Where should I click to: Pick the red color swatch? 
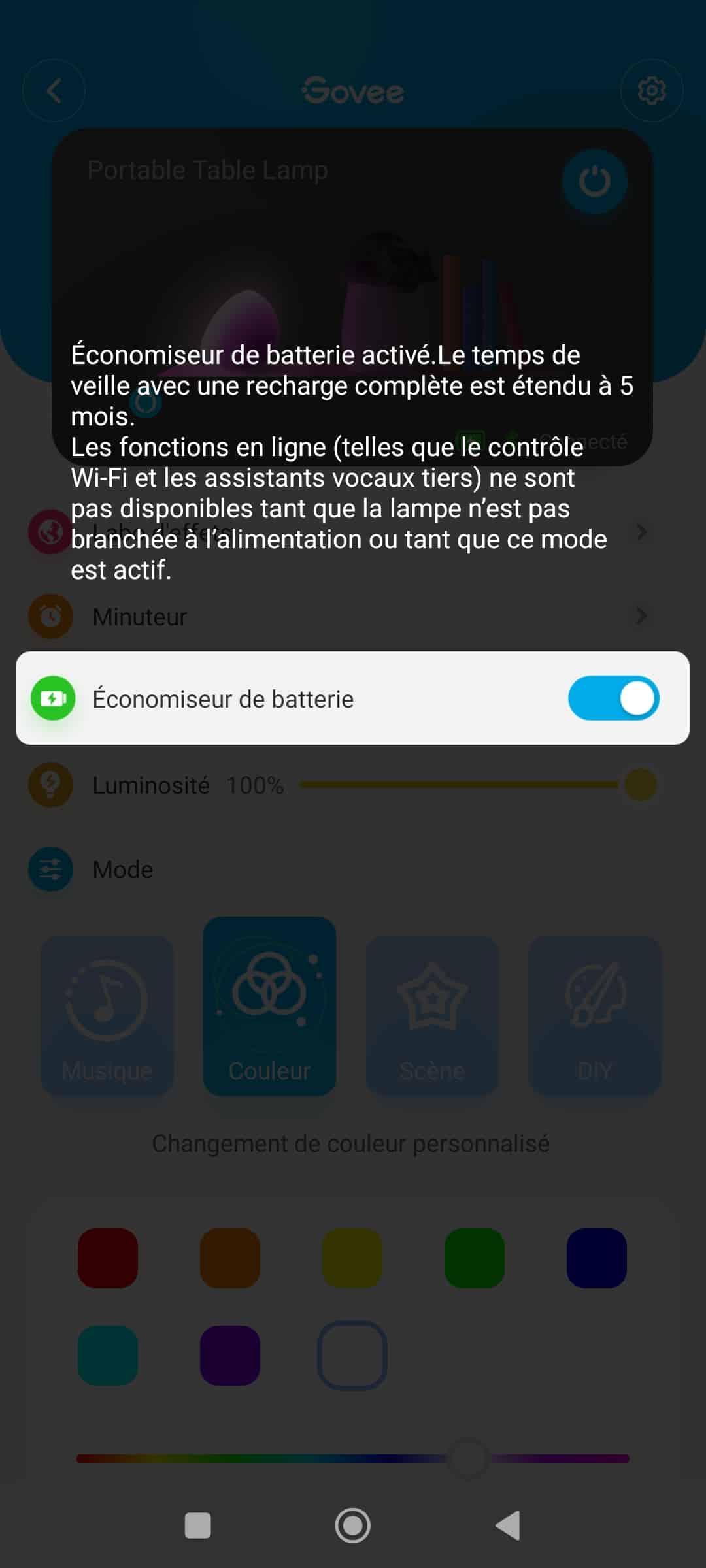click(108, 1258)
